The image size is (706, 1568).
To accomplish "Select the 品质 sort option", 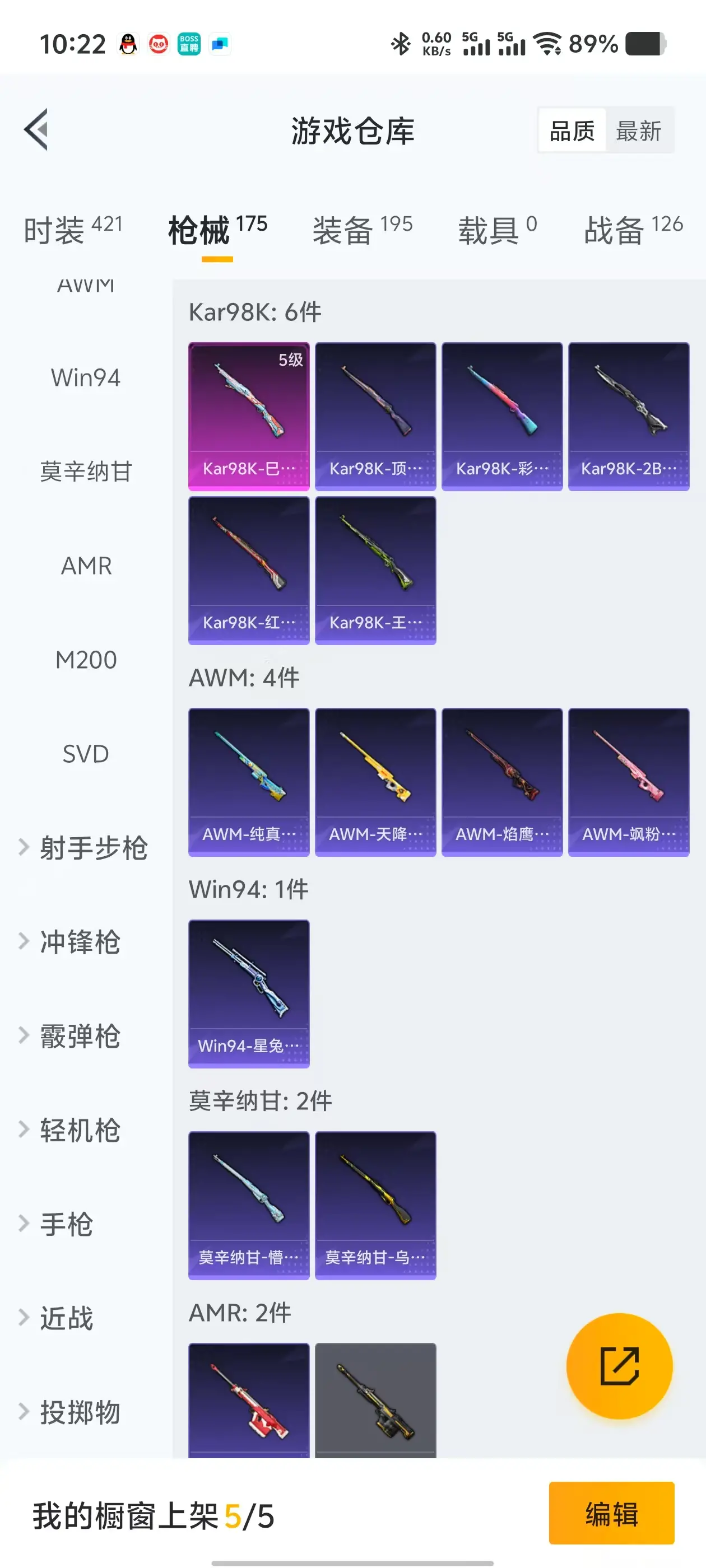I will (572, 131).
